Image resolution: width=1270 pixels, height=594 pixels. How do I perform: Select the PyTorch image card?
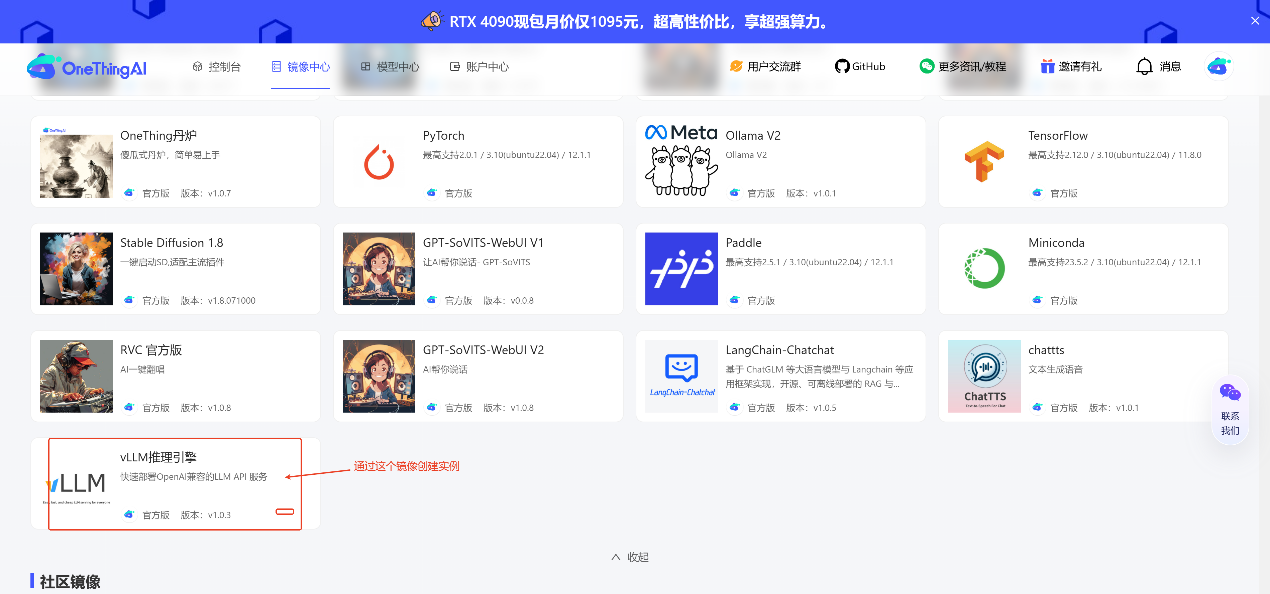click(478, 161)
